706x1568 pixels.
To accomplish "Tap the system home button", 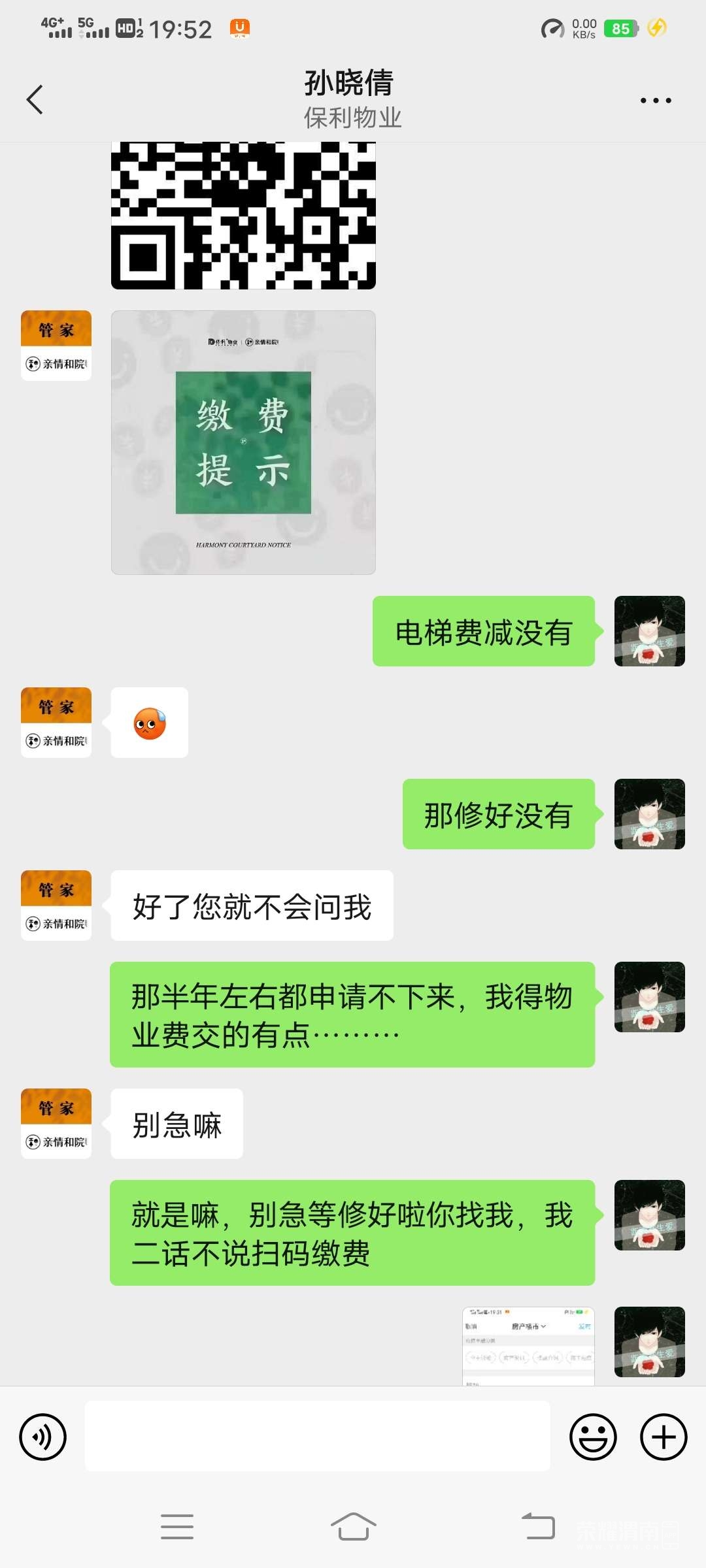I will coord(353,1527).
